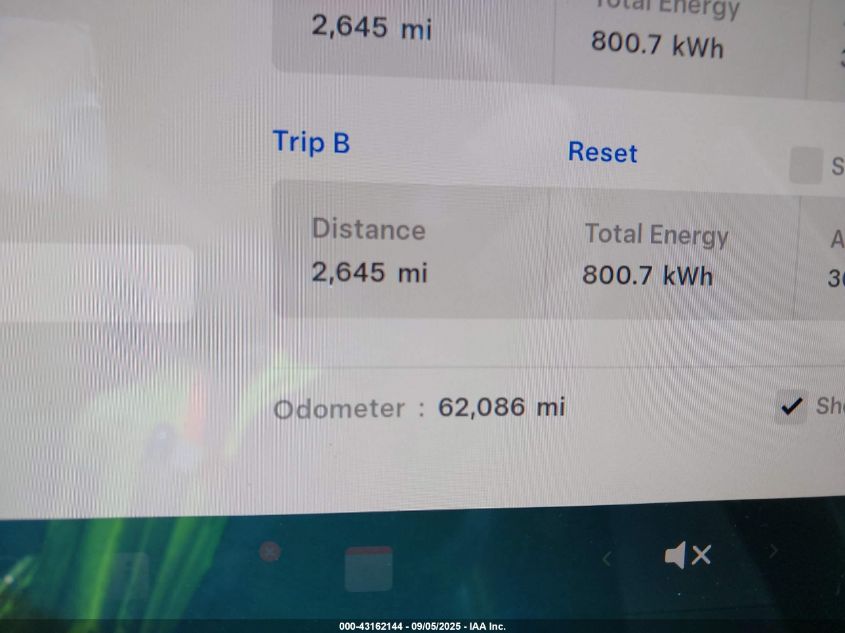The image size is (845, 633).
Task: Uncheck the box next to the odometer
Action: coord(791,406)
